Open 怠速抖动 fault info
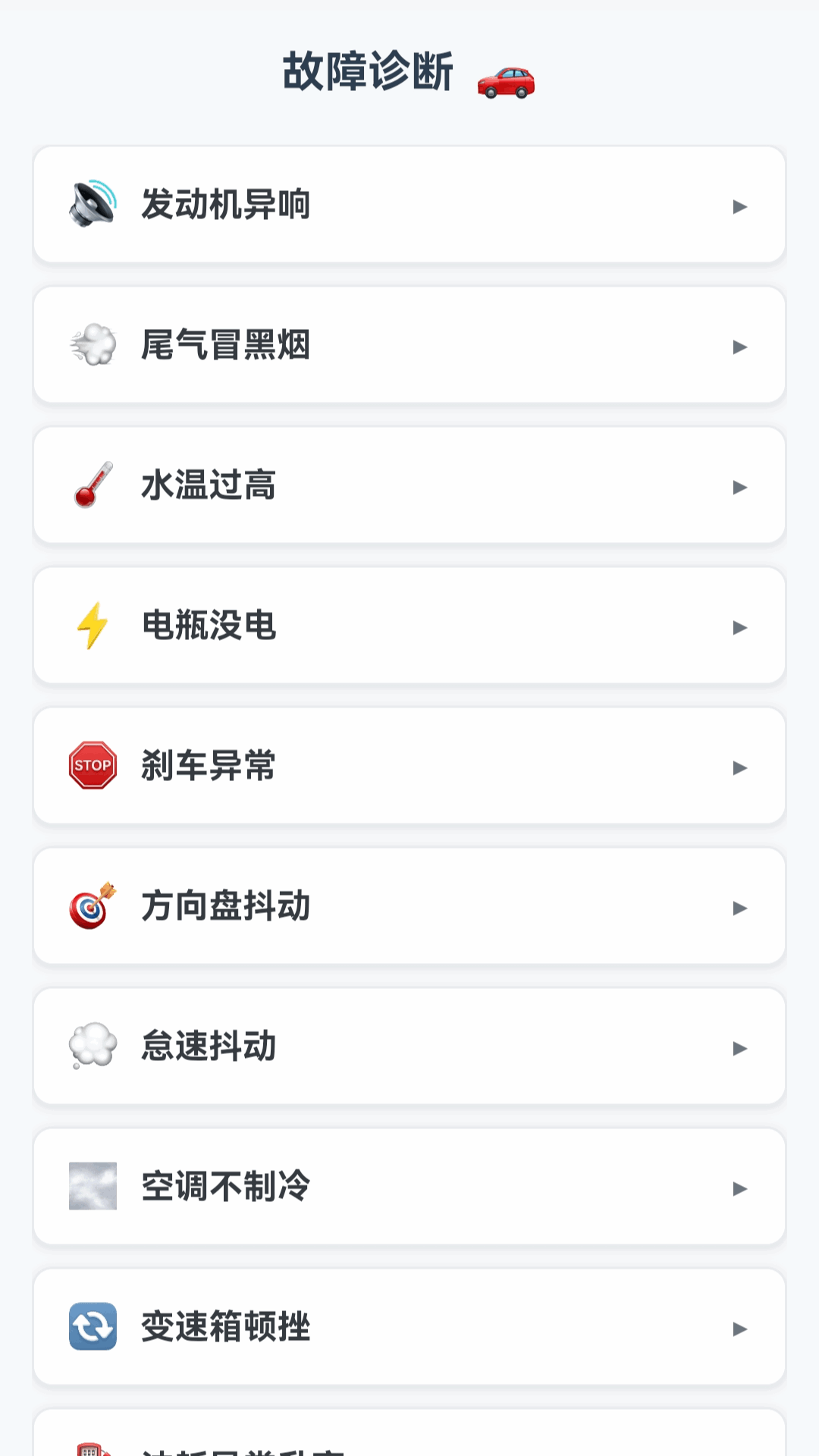Image resolution: width=819 pixels, height=1456 pixels. click(409, 1046)
